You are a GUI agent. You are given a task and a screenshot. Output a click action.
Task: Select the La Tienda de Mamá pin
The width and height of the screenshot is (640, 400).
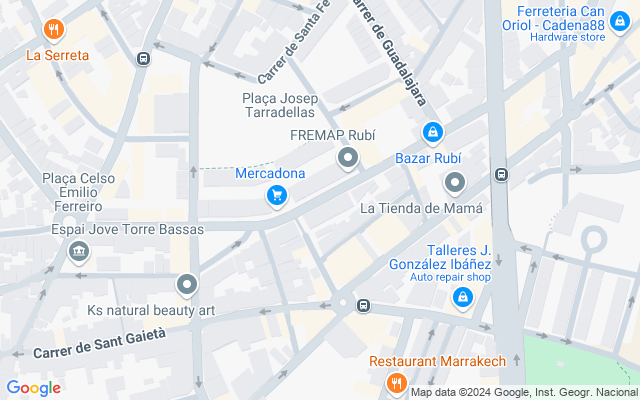coord(455,183)
